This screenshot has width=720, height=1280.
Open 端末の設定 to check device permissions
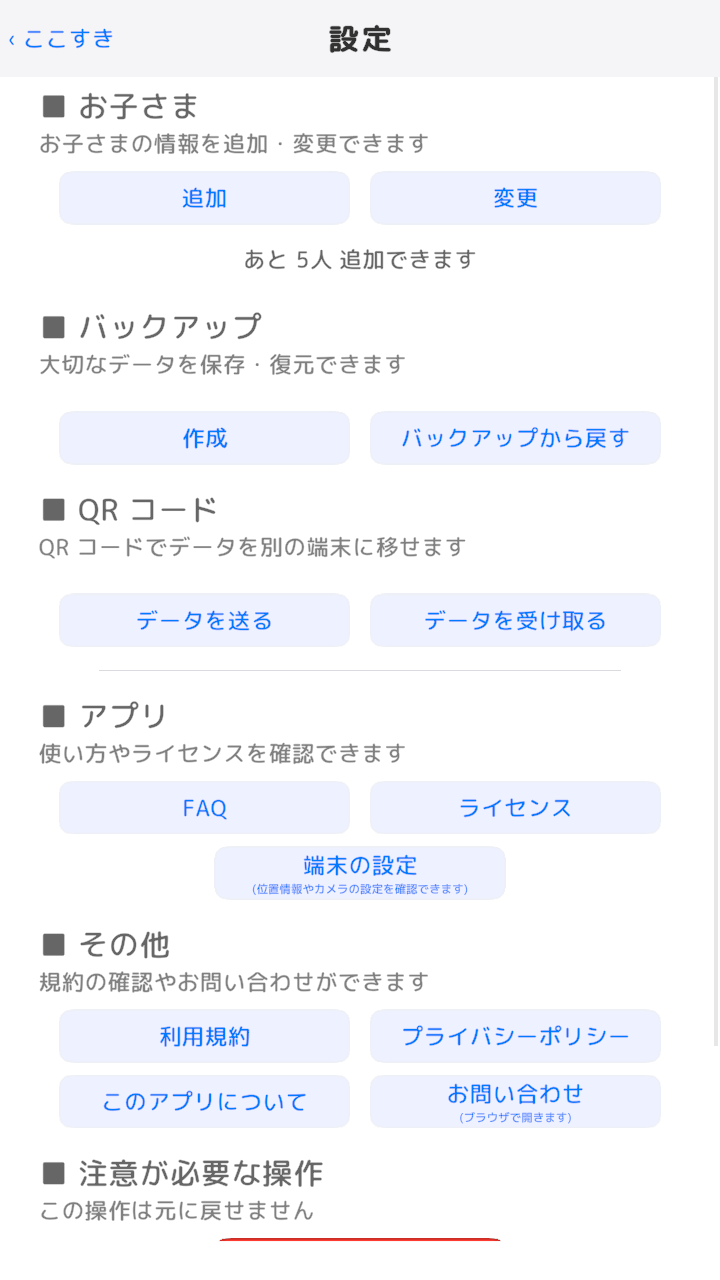click(359, 872)
